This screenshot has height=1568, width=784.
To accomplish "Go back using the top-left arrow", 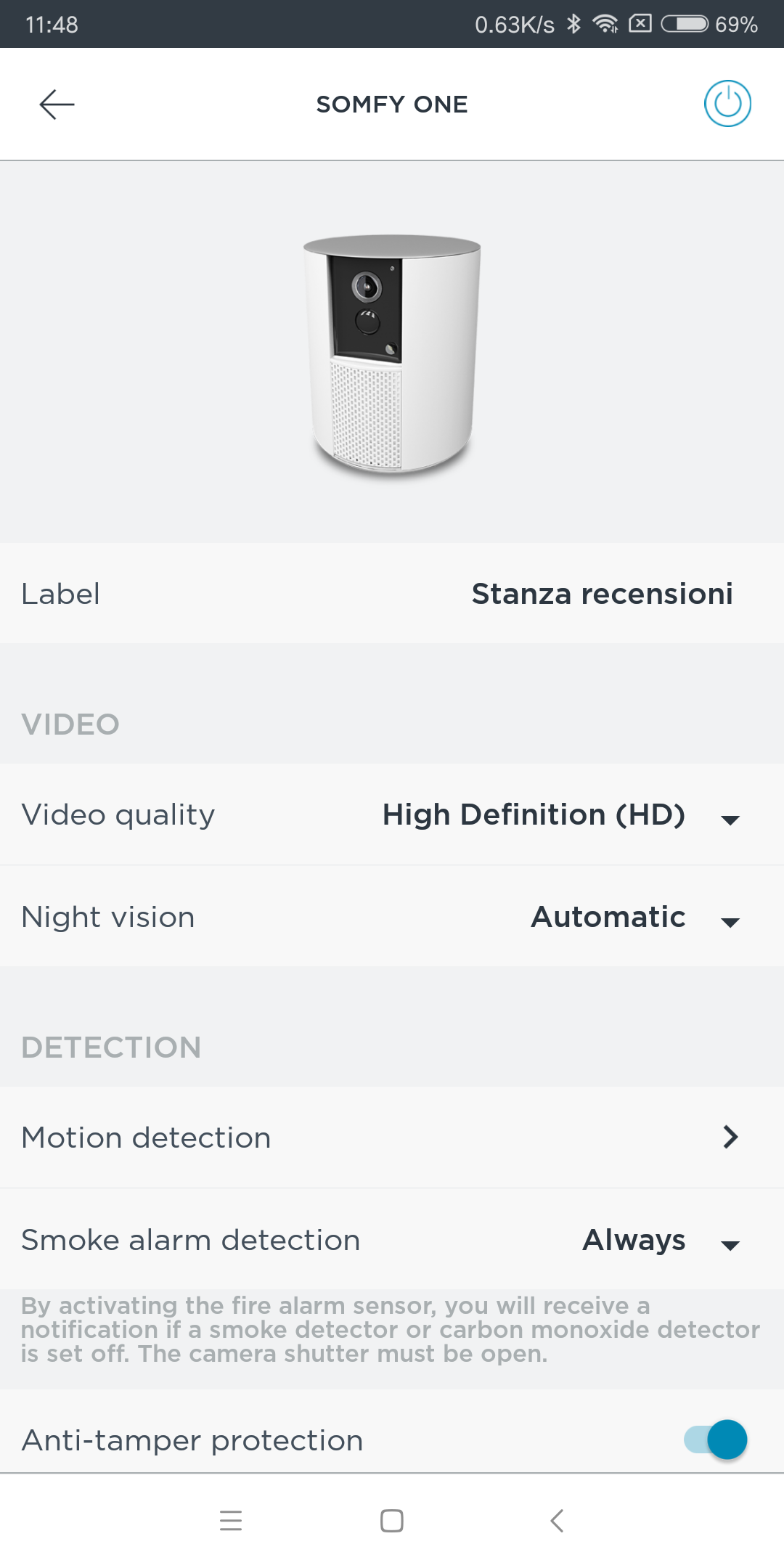I will tap(57, 105).
